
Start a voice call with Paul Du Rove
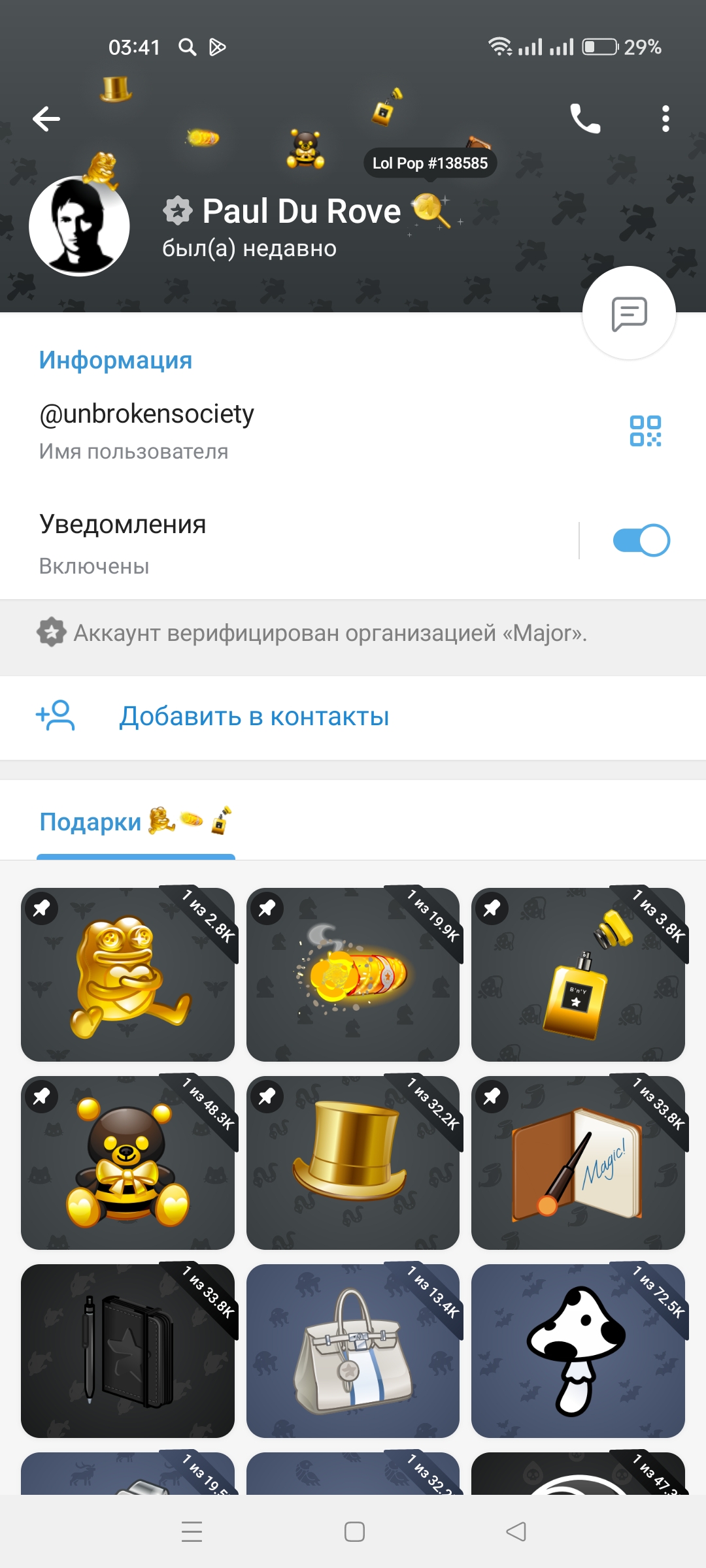click(585, 119)
